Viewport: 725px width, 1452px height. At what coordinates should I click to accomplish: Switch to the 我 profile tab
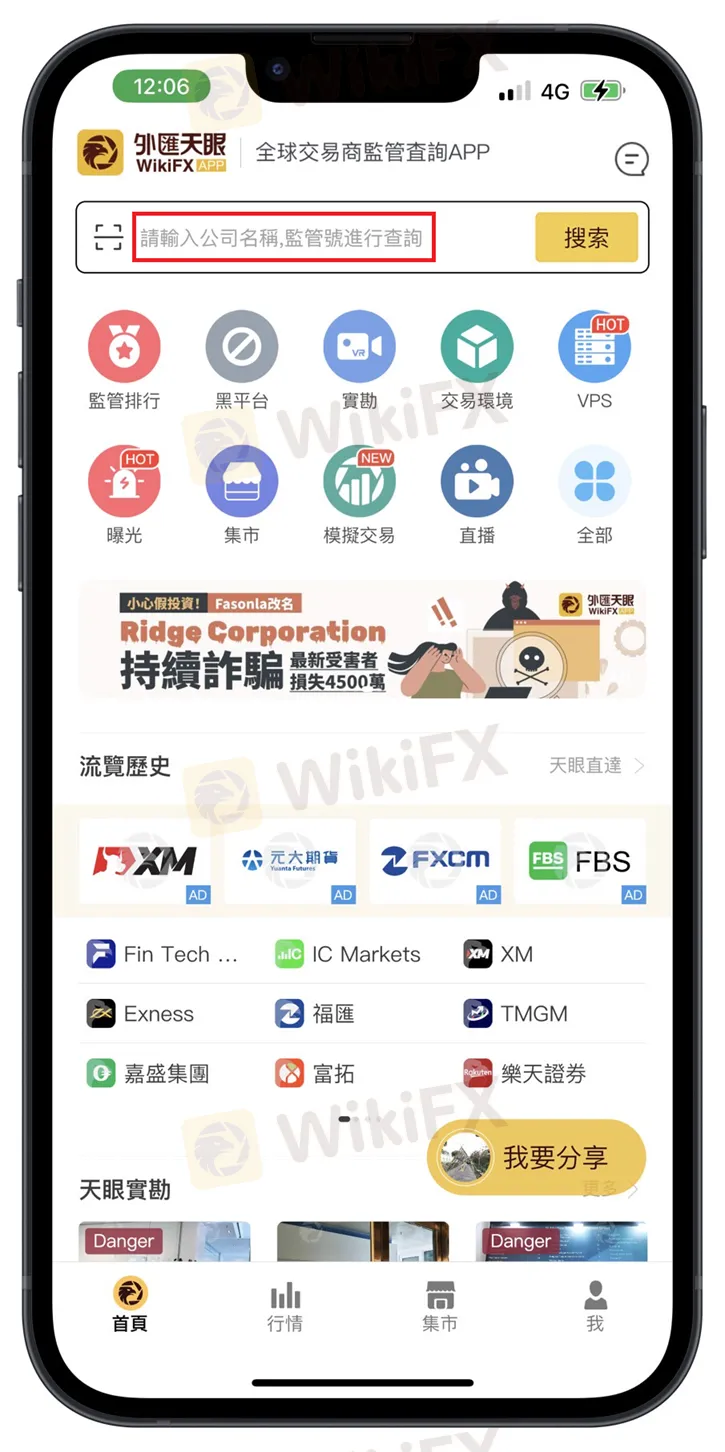(x=595, y=1305)
